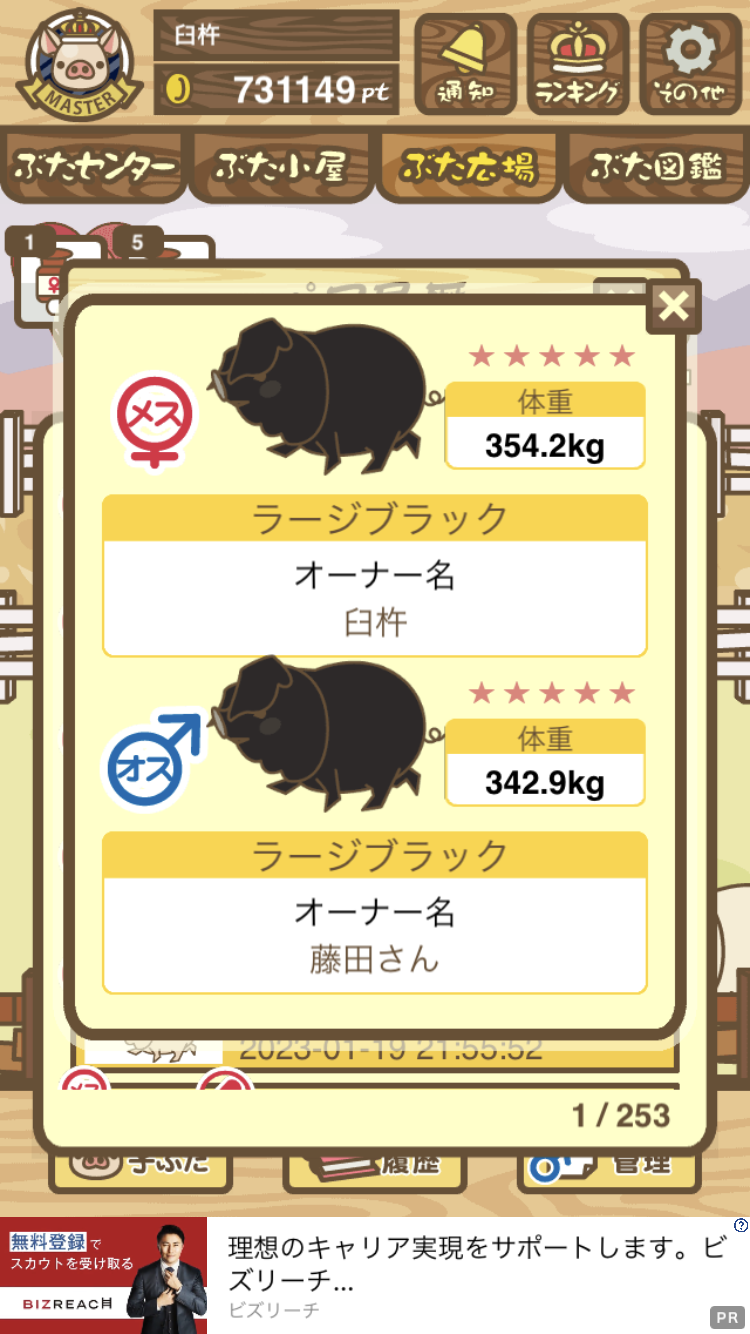Go to the ぶた図鑑 tab
The height and width of the screenshot is (1334, 750).
pyautogui.click(x=656, y=166)
